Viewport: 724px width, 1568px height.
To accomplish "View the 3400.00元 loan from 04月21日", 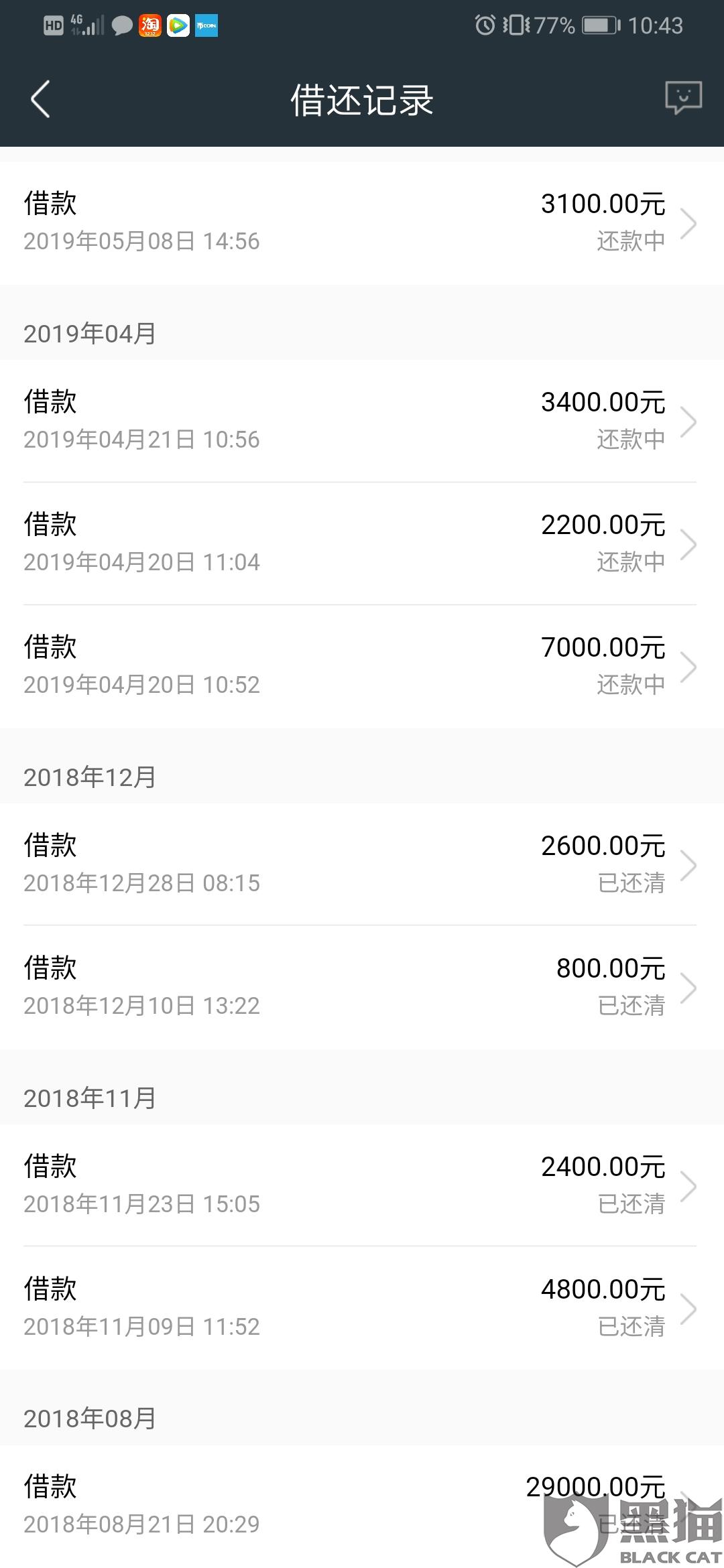I will coord(362,421).
